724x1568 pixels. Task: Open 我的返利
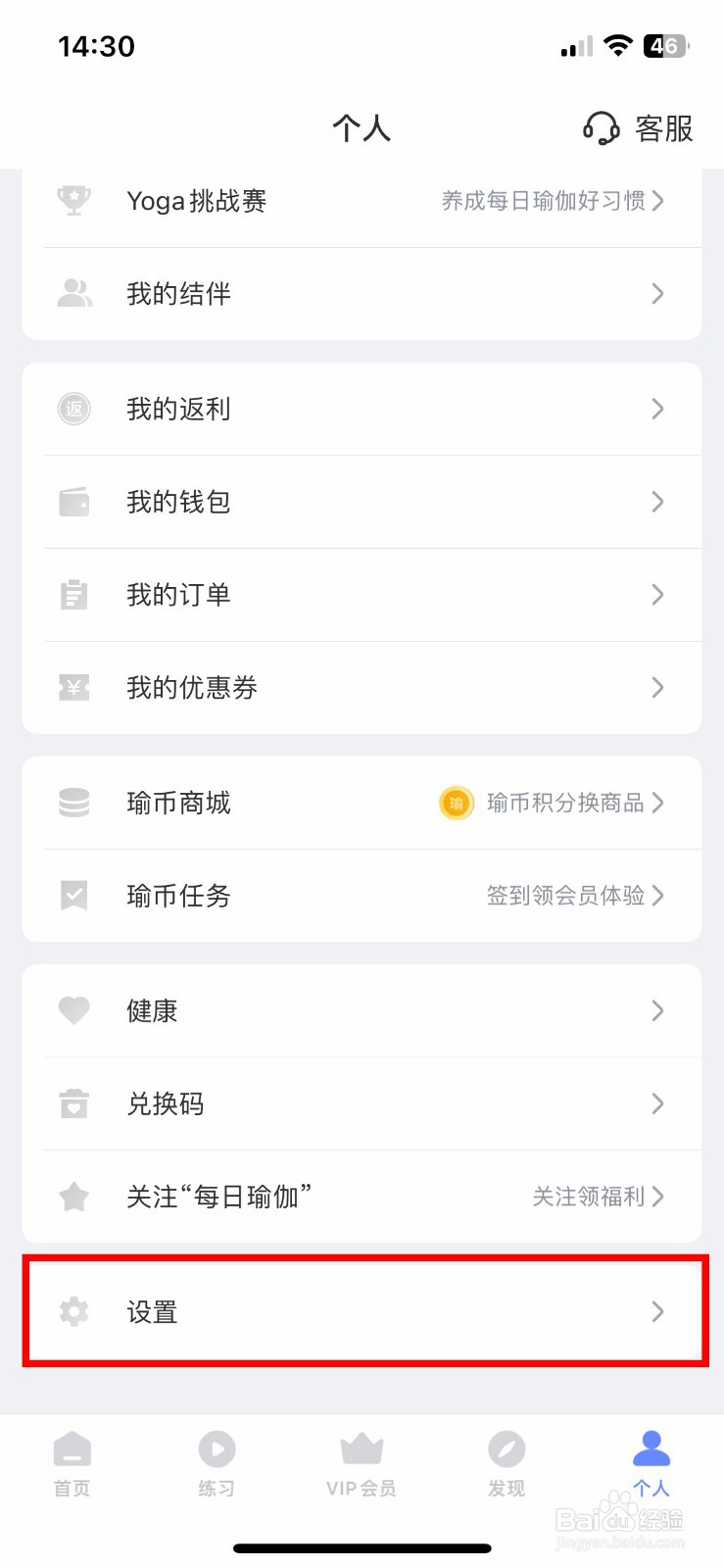click(362, 409)
